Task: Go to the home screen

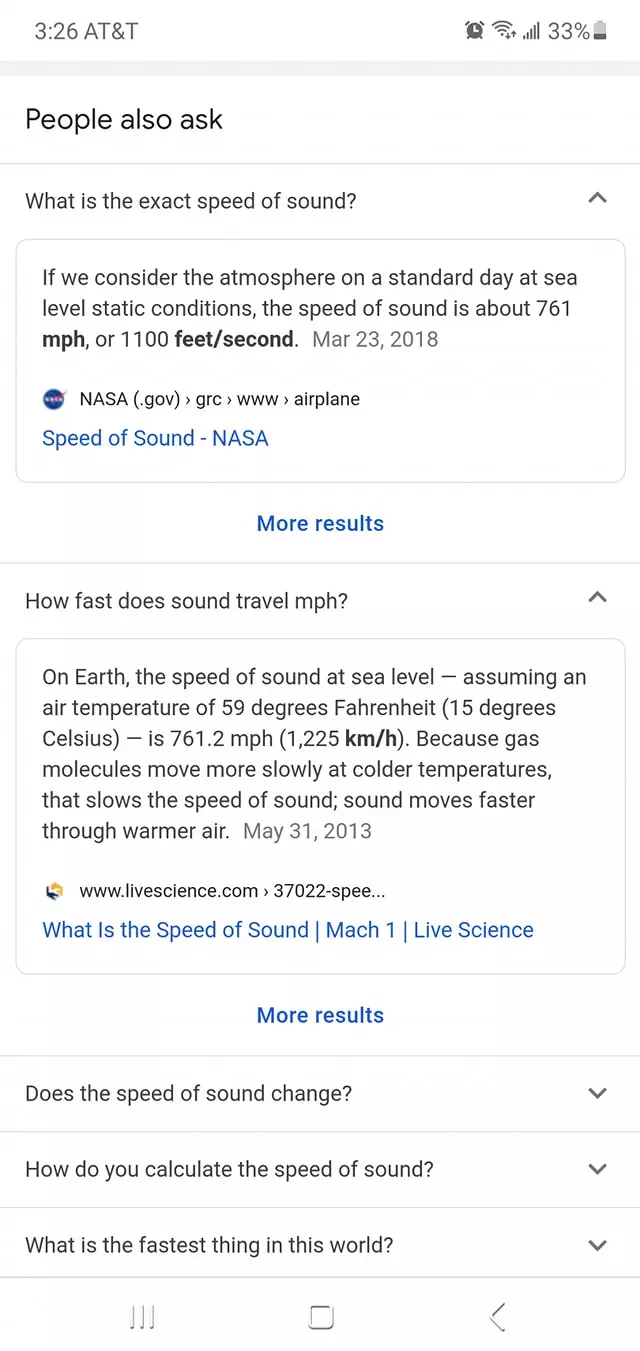Action: 321,1317
